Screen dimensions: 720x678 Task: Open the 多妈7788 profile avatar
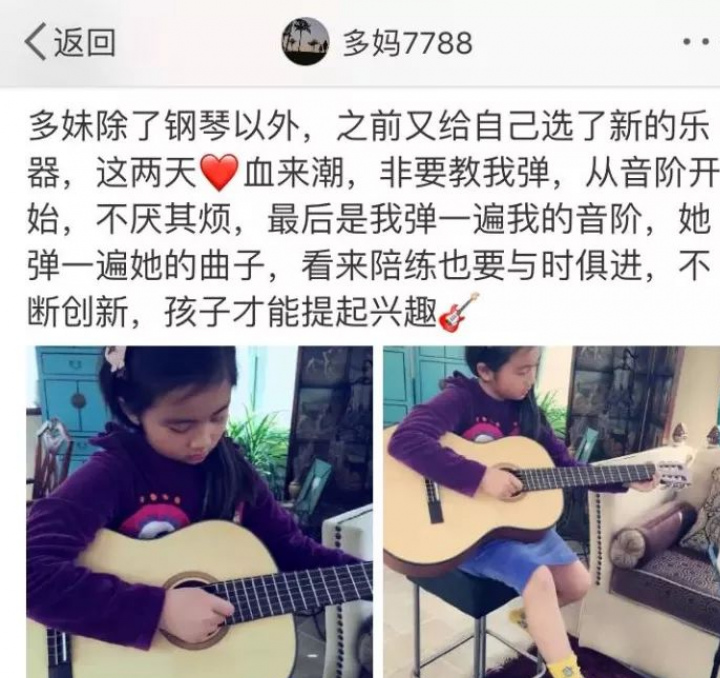click(x=305, y=43)
